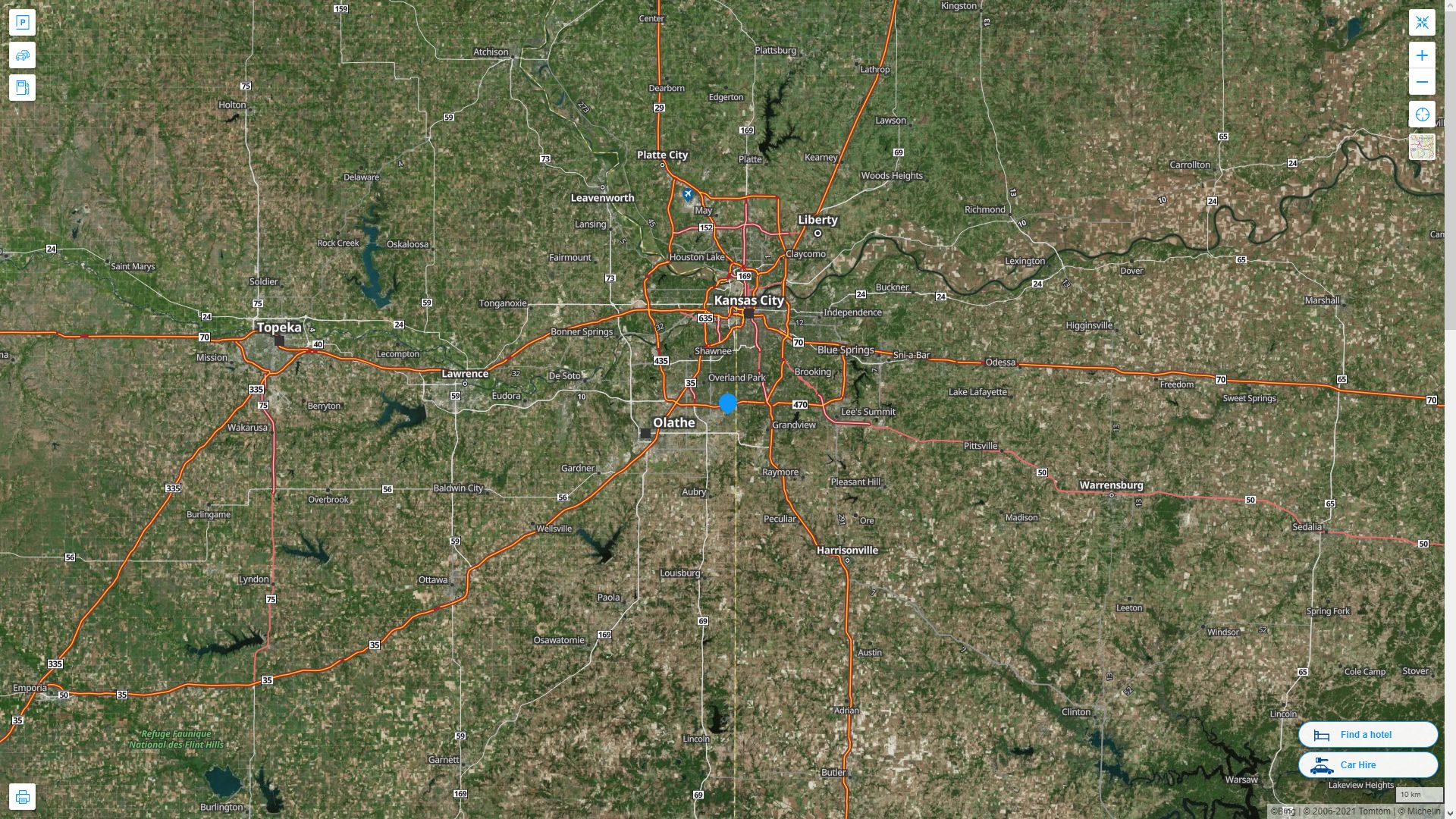Zoom in with the plus button
The height and width of the screenshot is (819, 1456).
point(1422,55)
